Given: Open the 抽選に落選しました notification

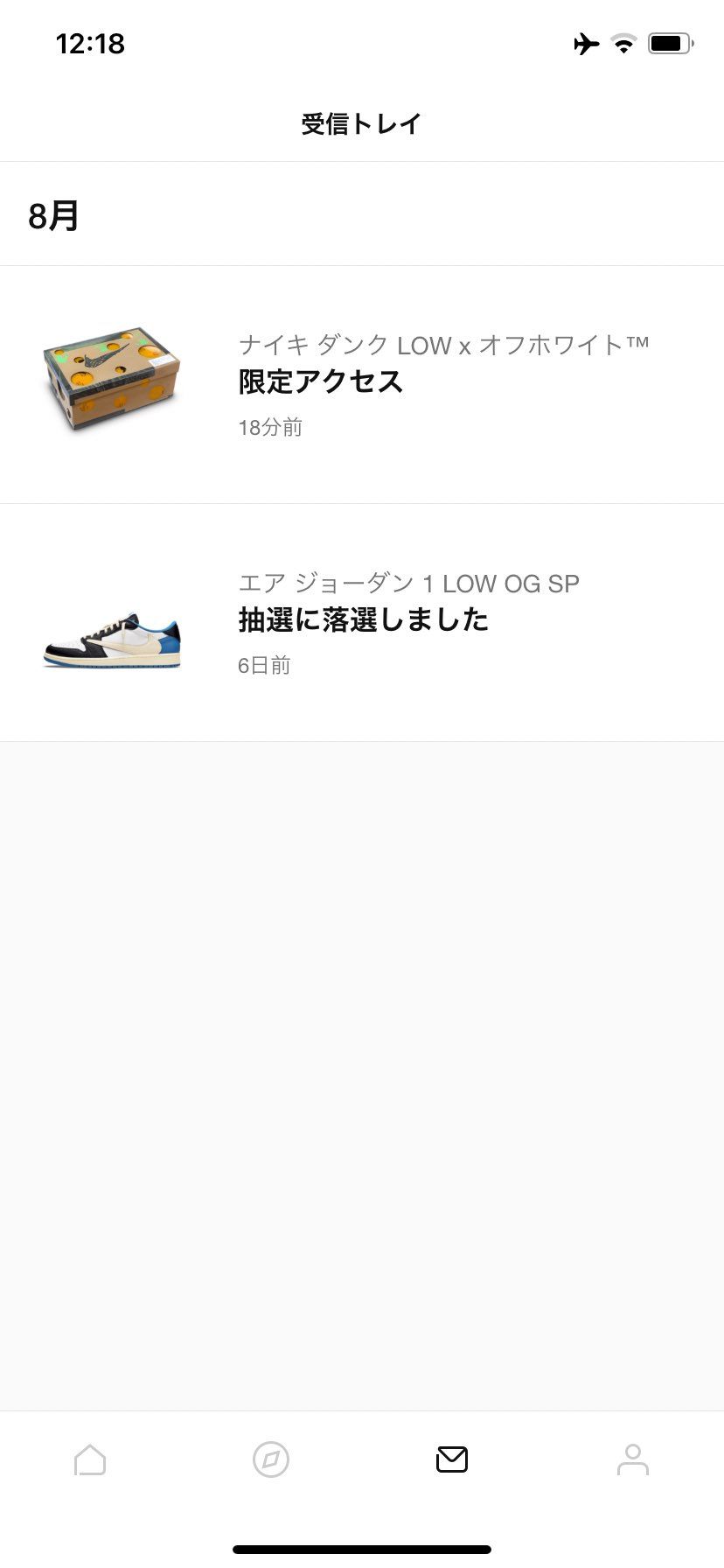Looking at the screenshot, I should click(362, 619).
